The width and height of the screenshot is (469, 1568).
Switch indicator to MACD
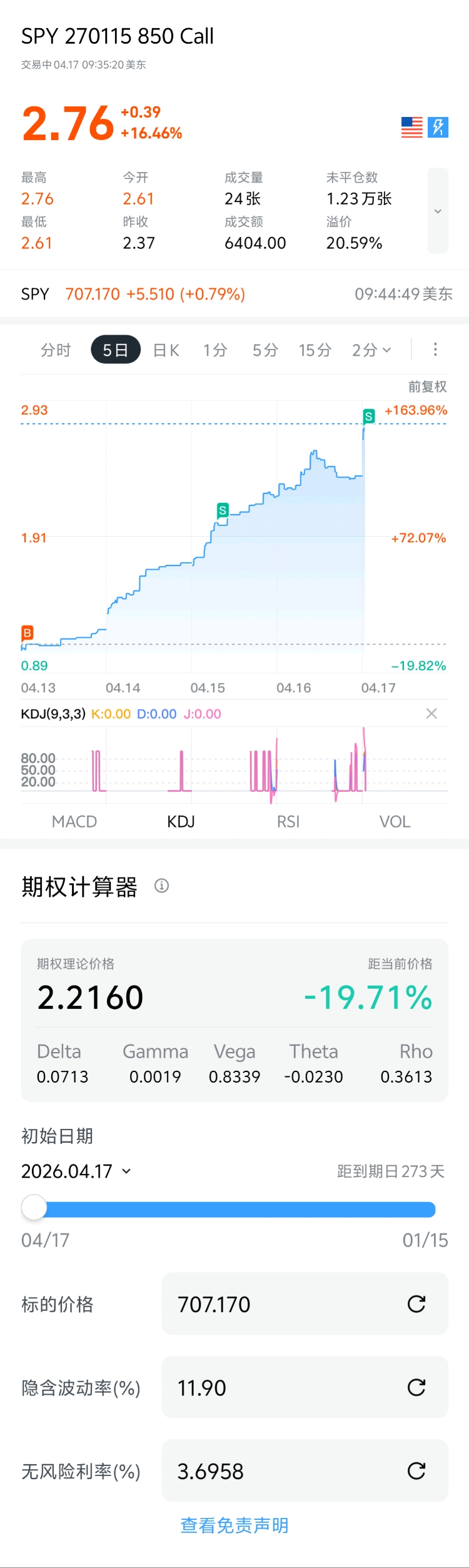(74, 821)
